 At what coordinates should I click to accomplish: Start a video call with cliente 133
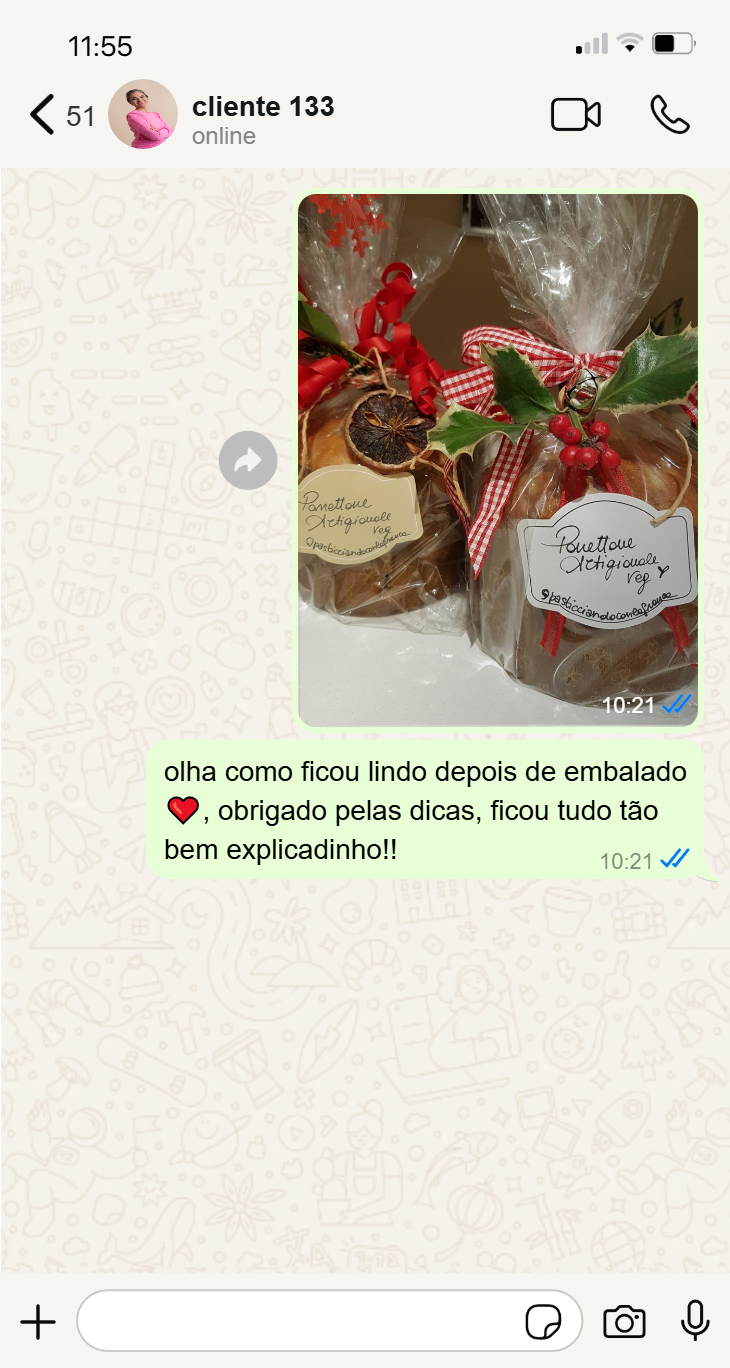pyautogui.click(x=576, y=115)
